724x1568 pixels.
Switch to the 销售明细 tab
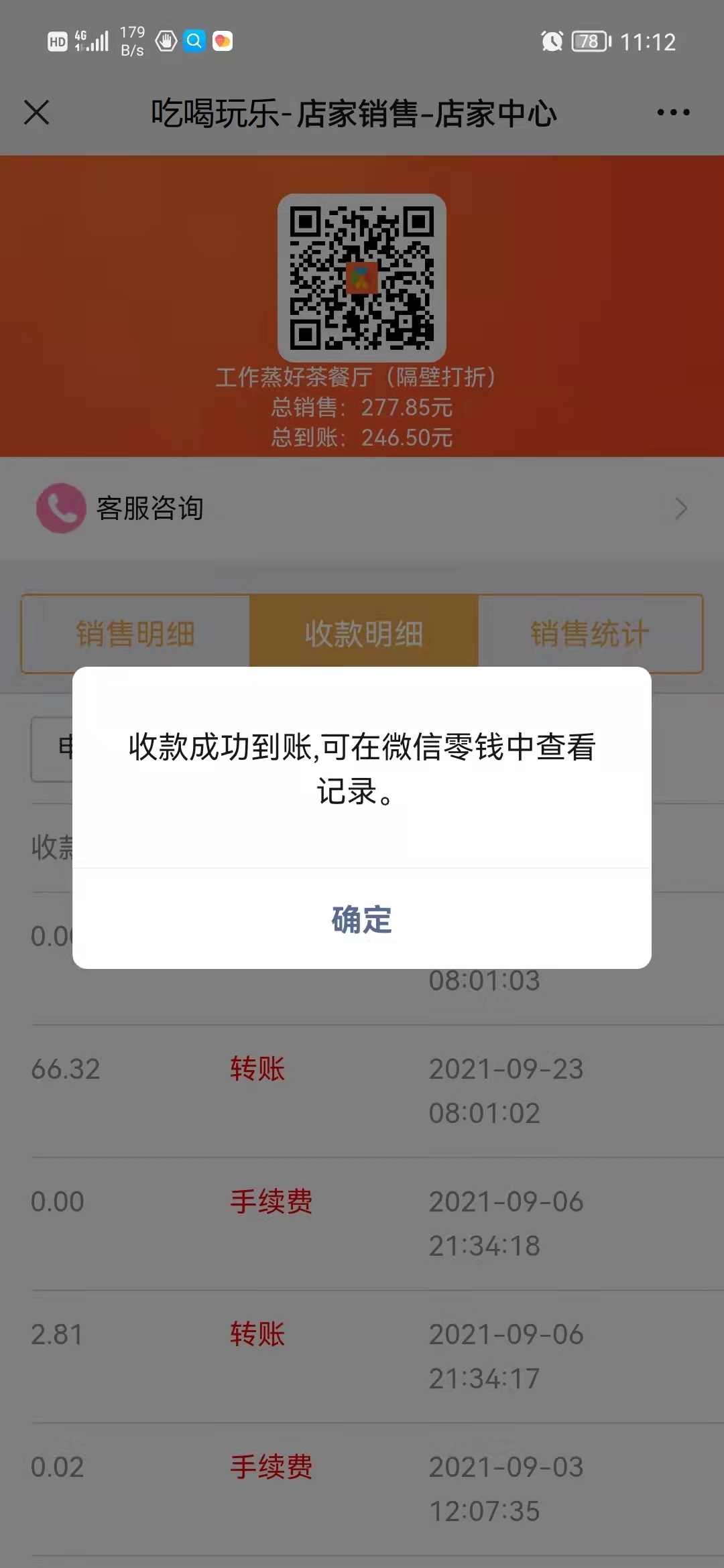pos(135,633)
